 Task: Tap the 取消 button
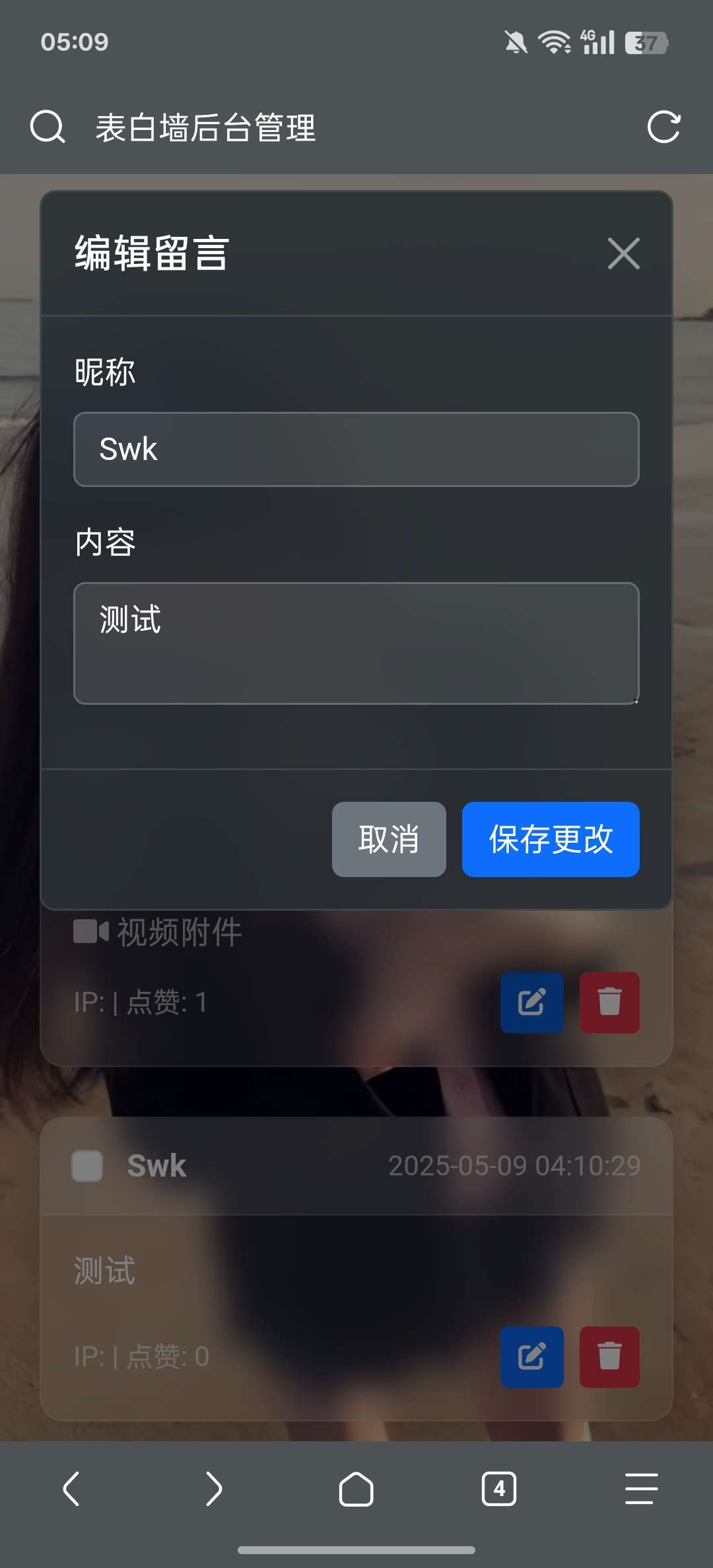(x=389, y=839)
